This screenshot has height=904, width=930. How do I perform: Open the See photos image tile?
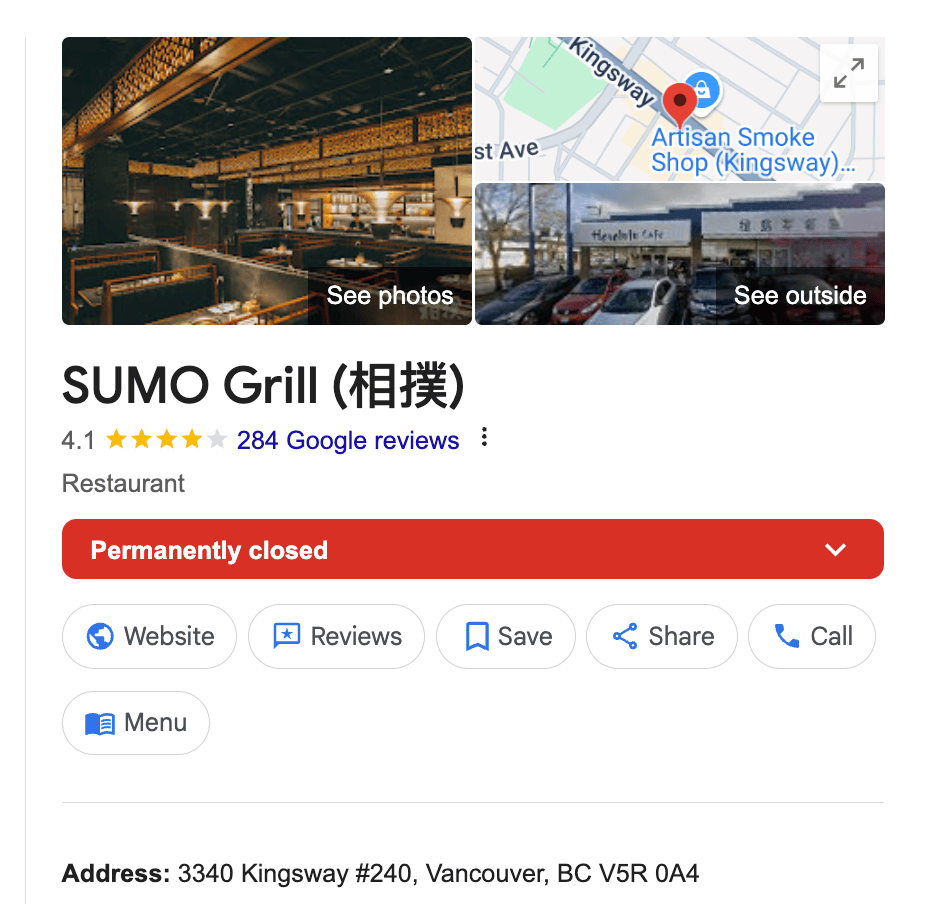pos(266,181)
